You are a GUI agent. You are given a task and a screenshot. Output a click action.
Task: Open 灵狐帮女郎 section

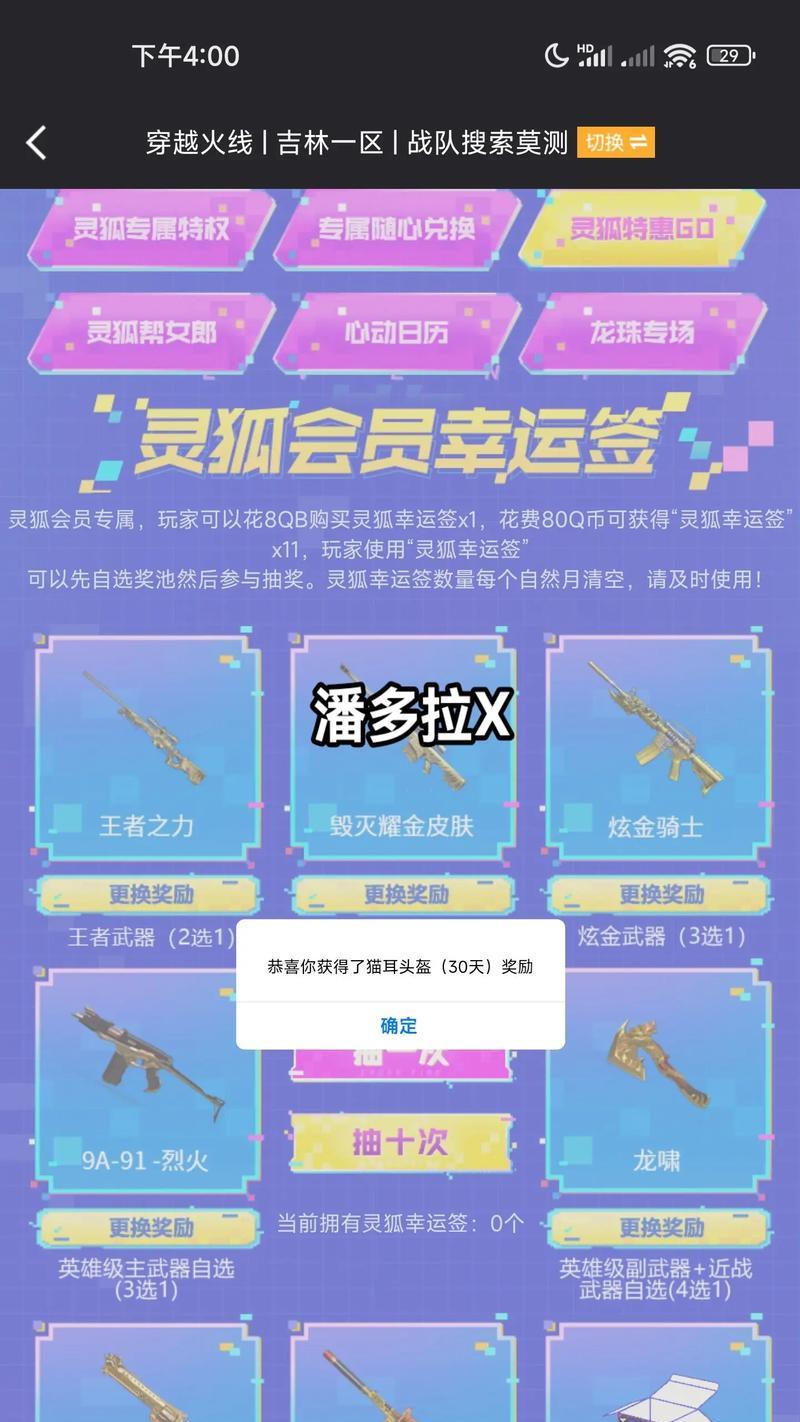point(150,331)
